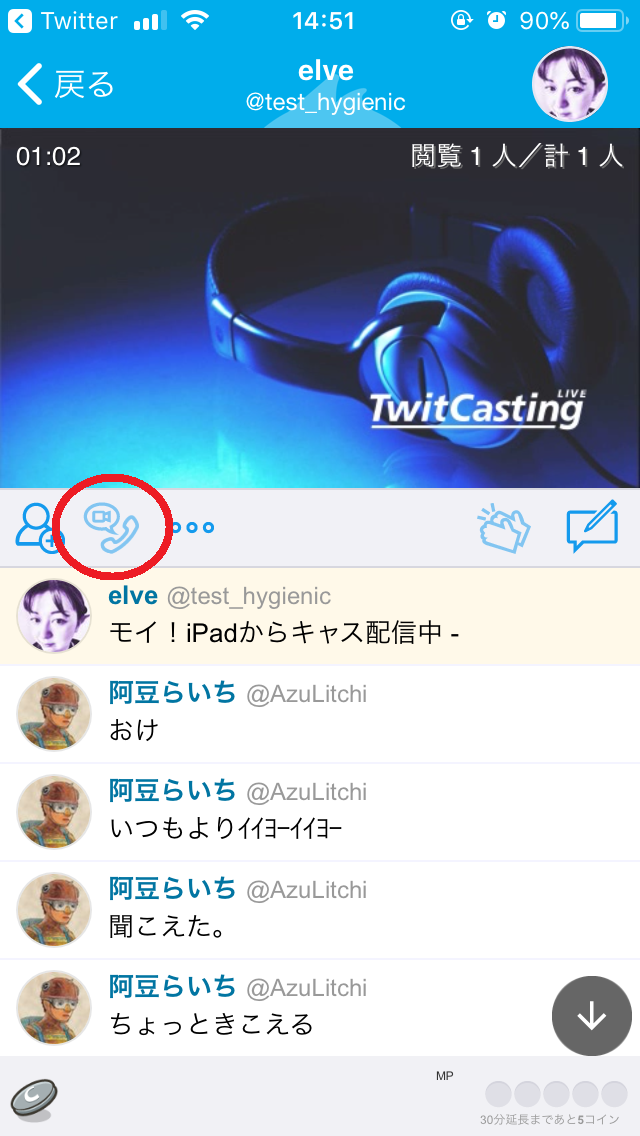Send applause with the clapping hands icon
640x1136 pixels.
tap(504, 527)
